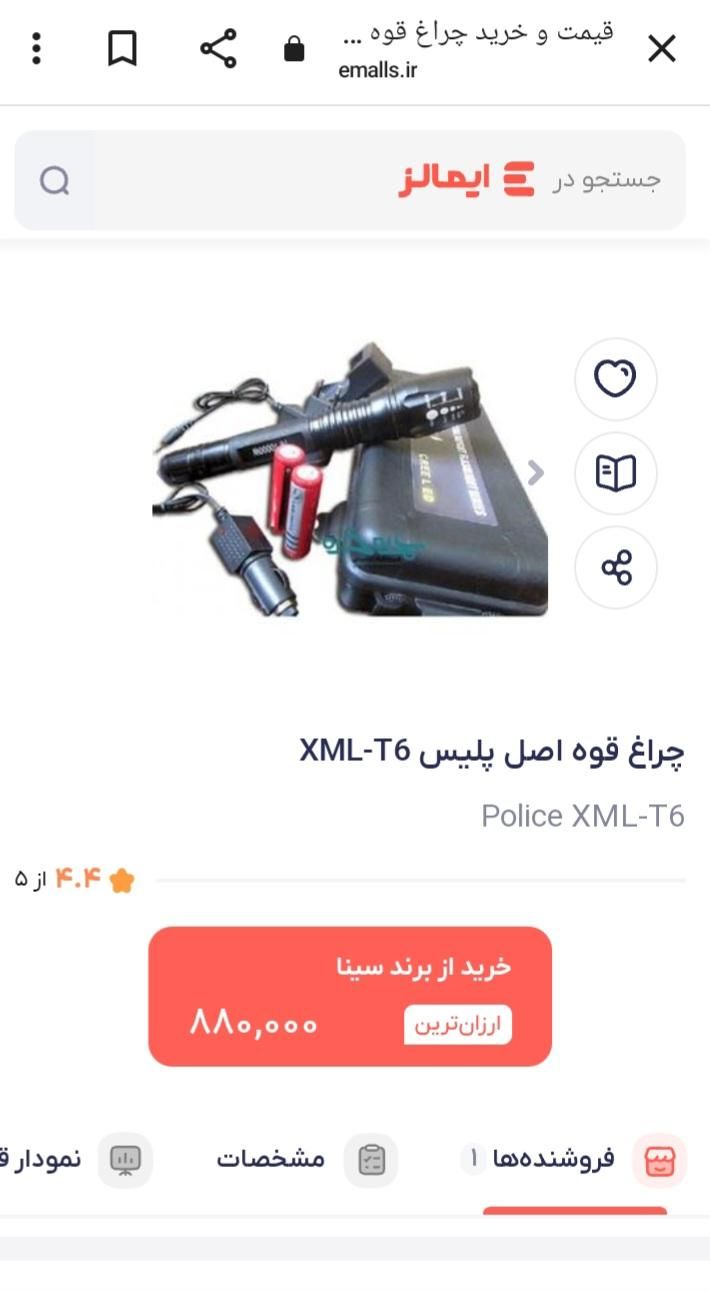Viewport: 710px width, 1291px height.
Task: Close the browser tab with X
Action: tap(662, 48)
